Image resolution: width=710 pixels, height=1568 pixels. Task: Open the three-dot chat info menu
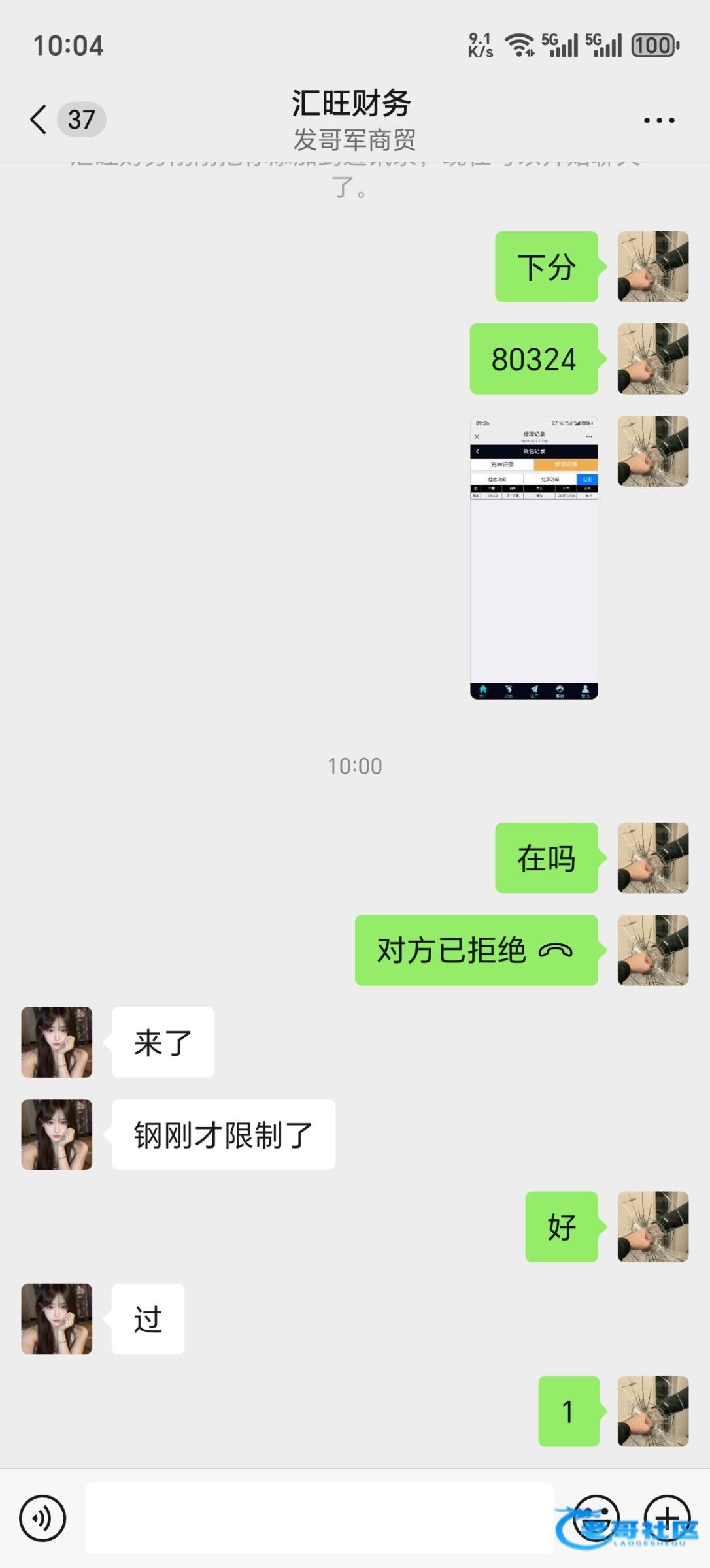click(658, 120)
